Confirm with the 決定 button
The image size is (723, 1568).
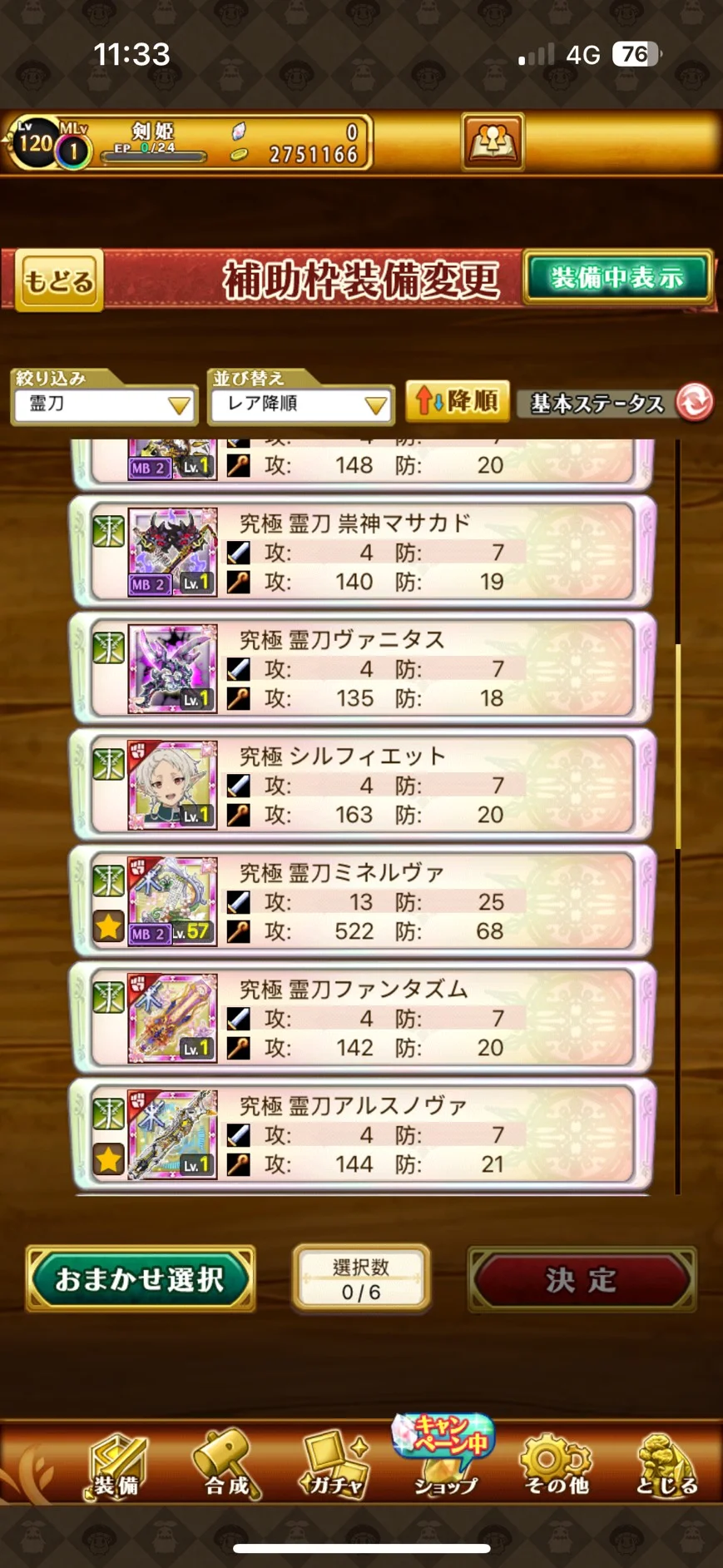pyautogui.click(x=582, y=1279)
